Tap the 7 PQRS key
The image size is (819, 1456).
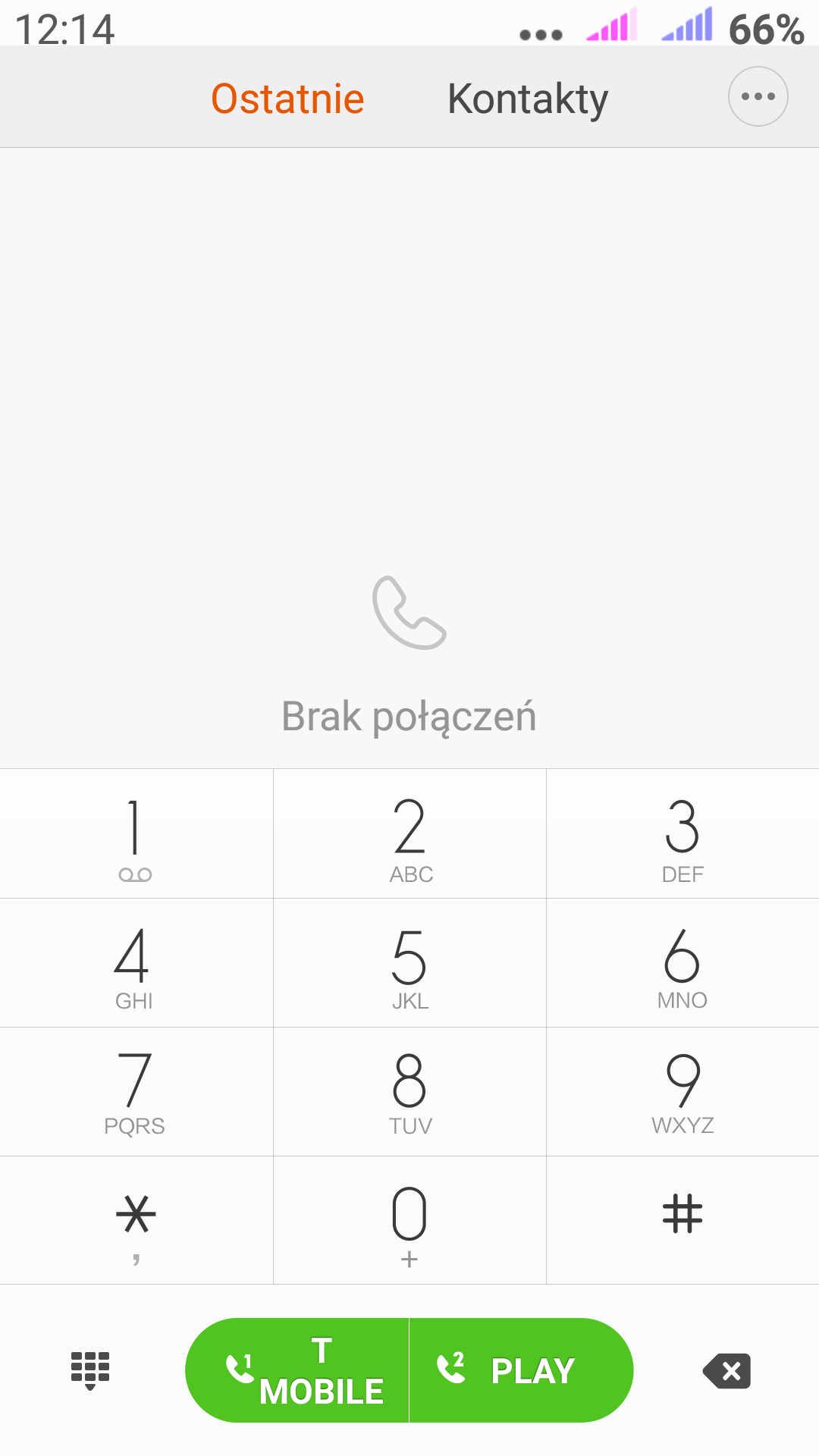point(136,1092)
